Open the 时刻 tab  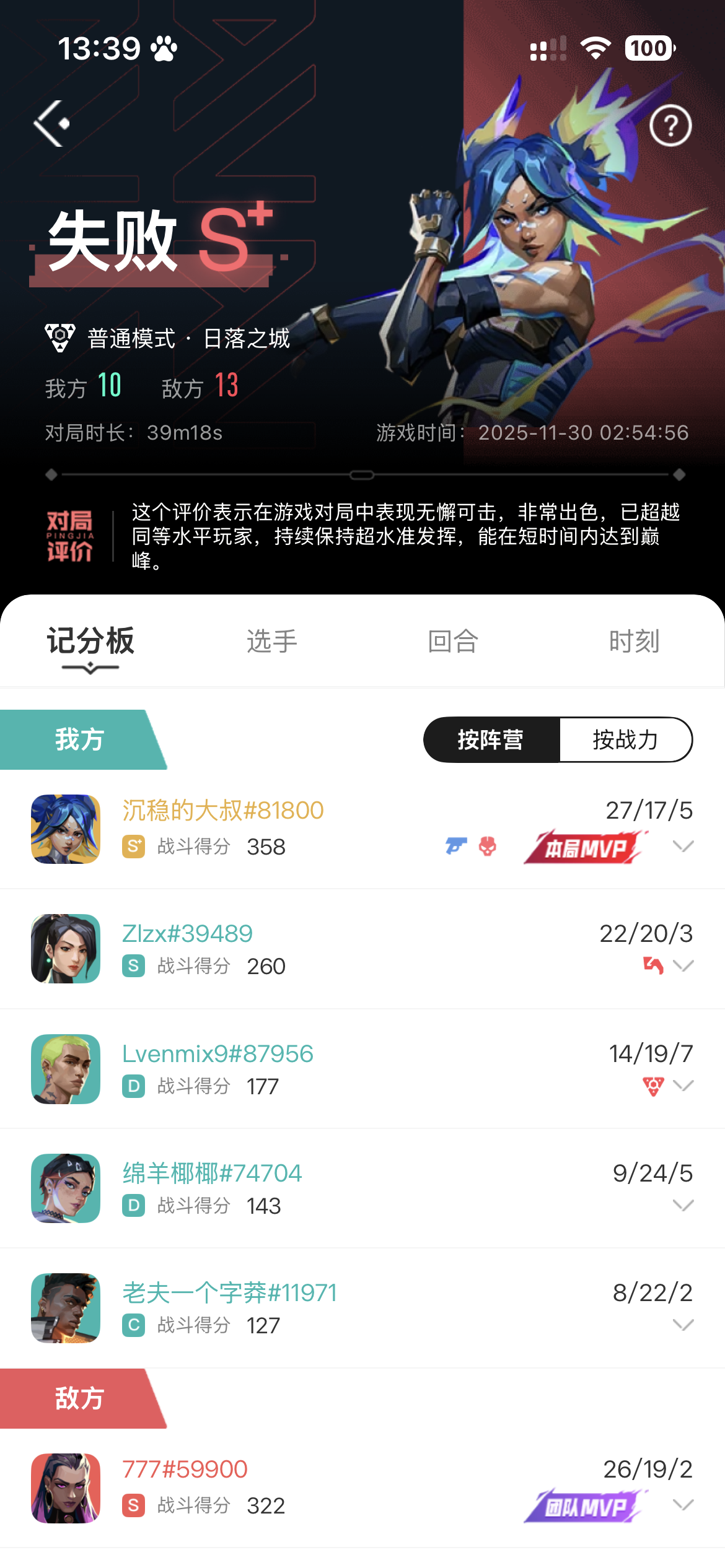(x=634, y=641)
